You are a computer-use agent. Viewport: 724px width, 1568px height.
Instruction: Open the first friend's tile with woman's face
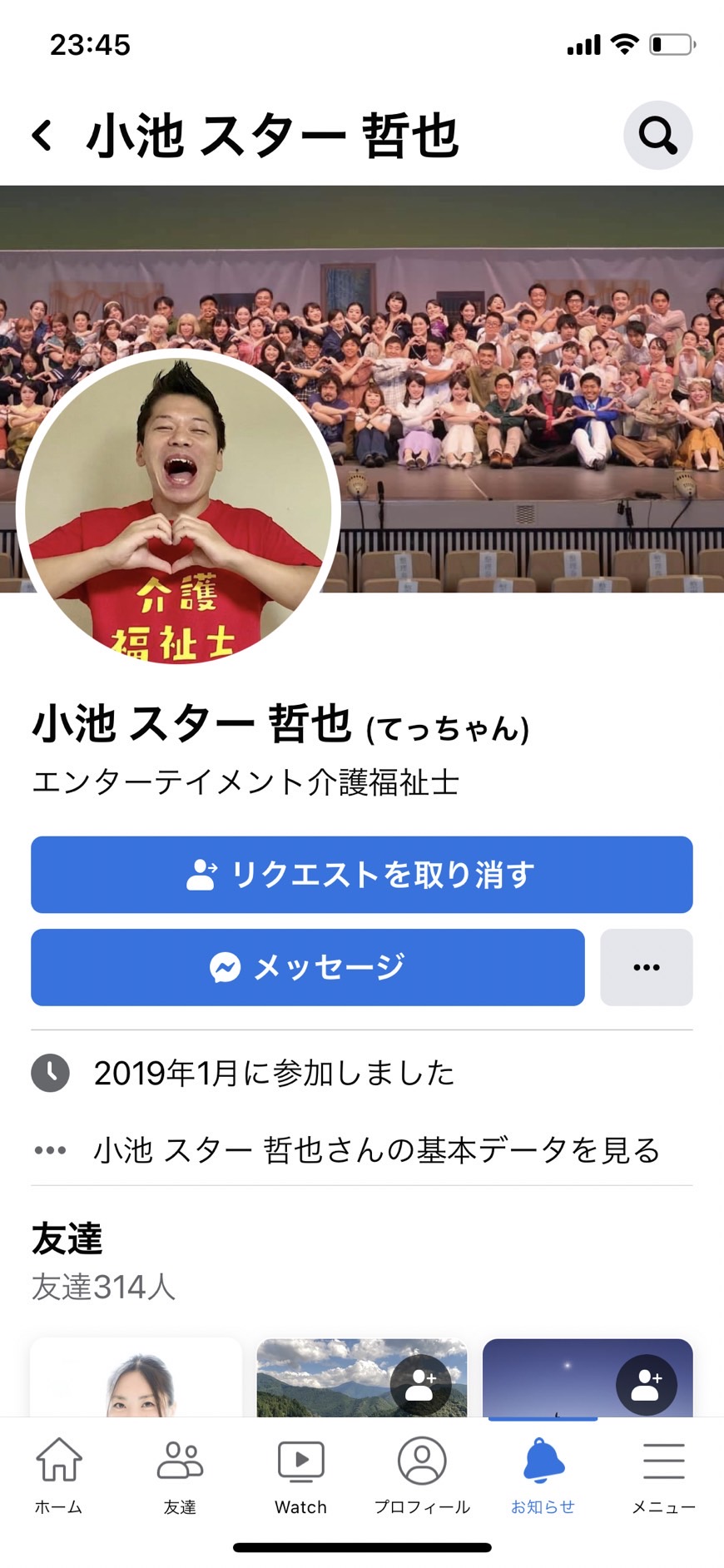136,1377
